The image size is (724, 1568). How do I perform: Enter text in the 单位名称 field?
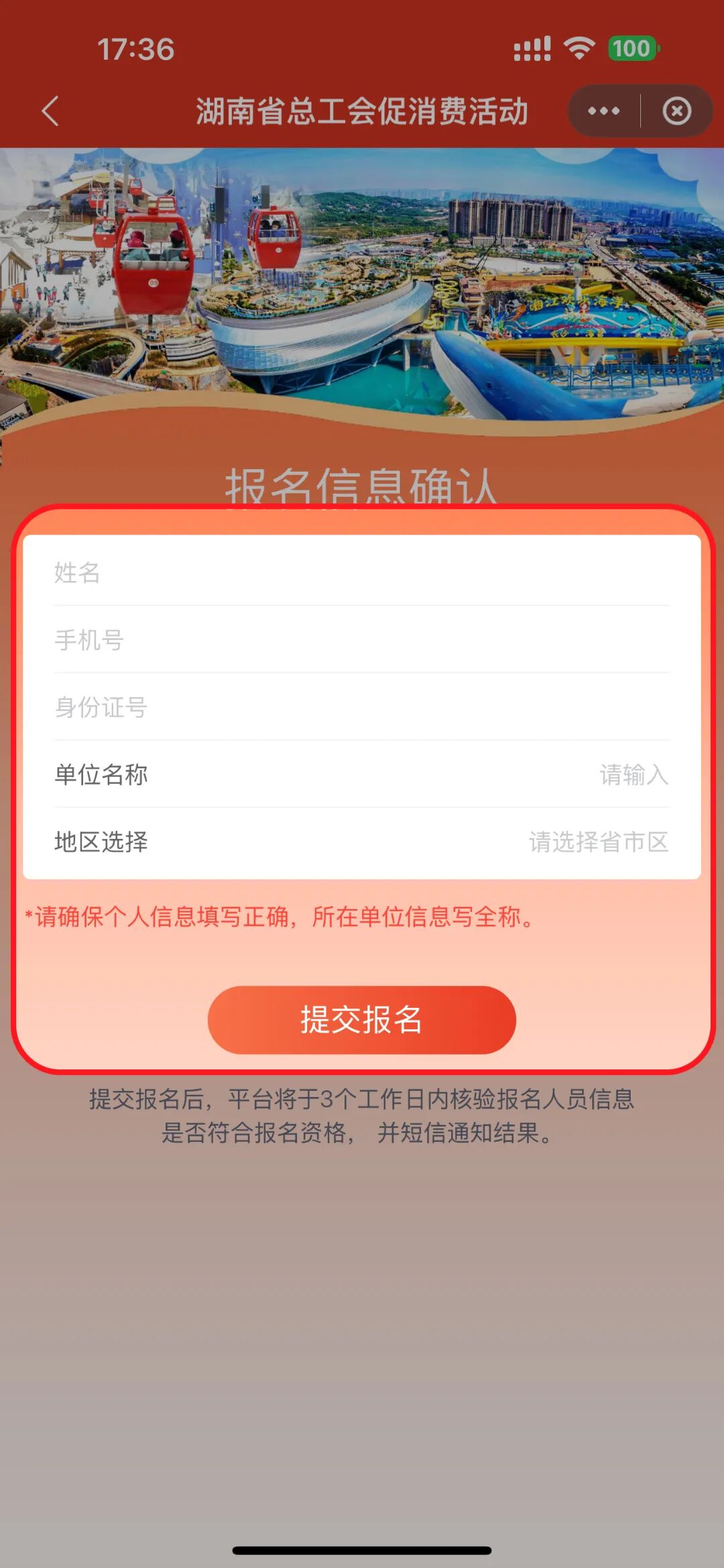coord(536,775)
